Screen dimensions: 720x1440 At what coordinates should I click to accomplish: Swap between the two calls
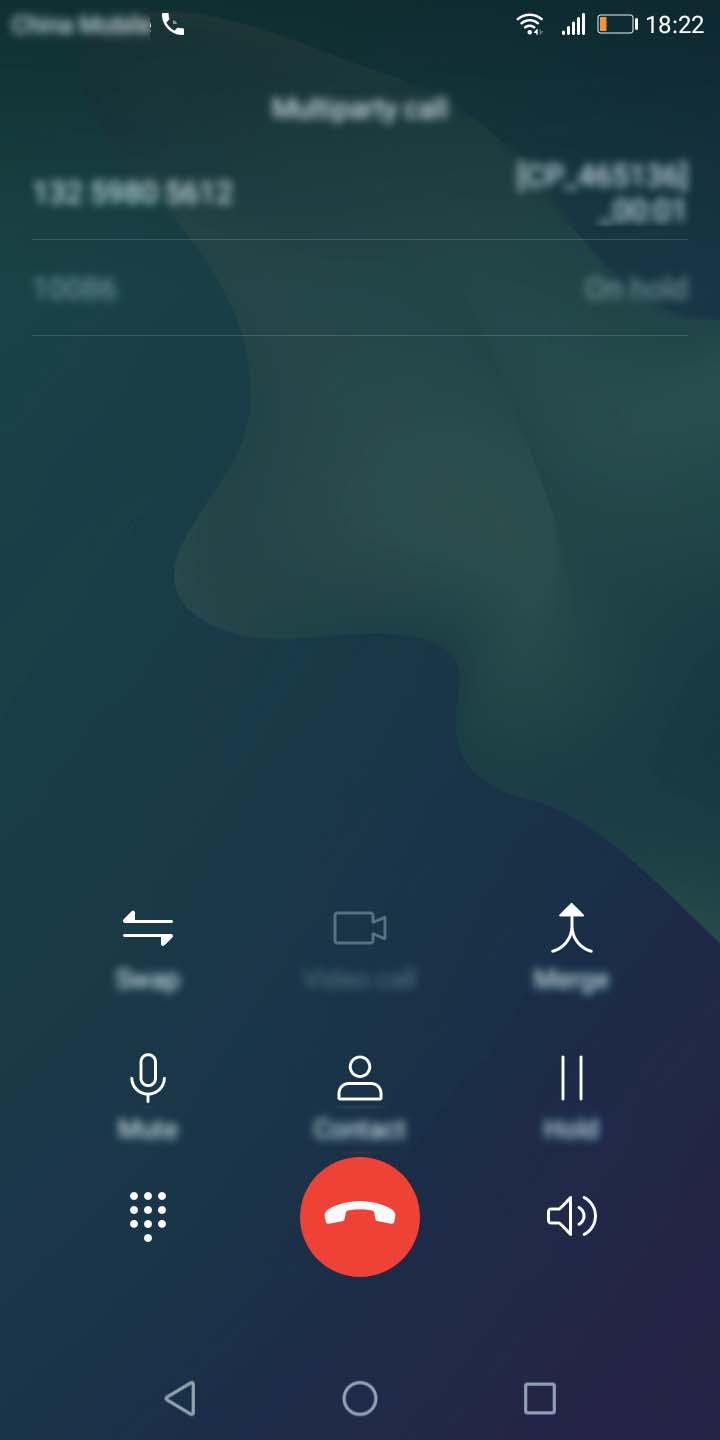pyautogui.click(x=148, y=946)
